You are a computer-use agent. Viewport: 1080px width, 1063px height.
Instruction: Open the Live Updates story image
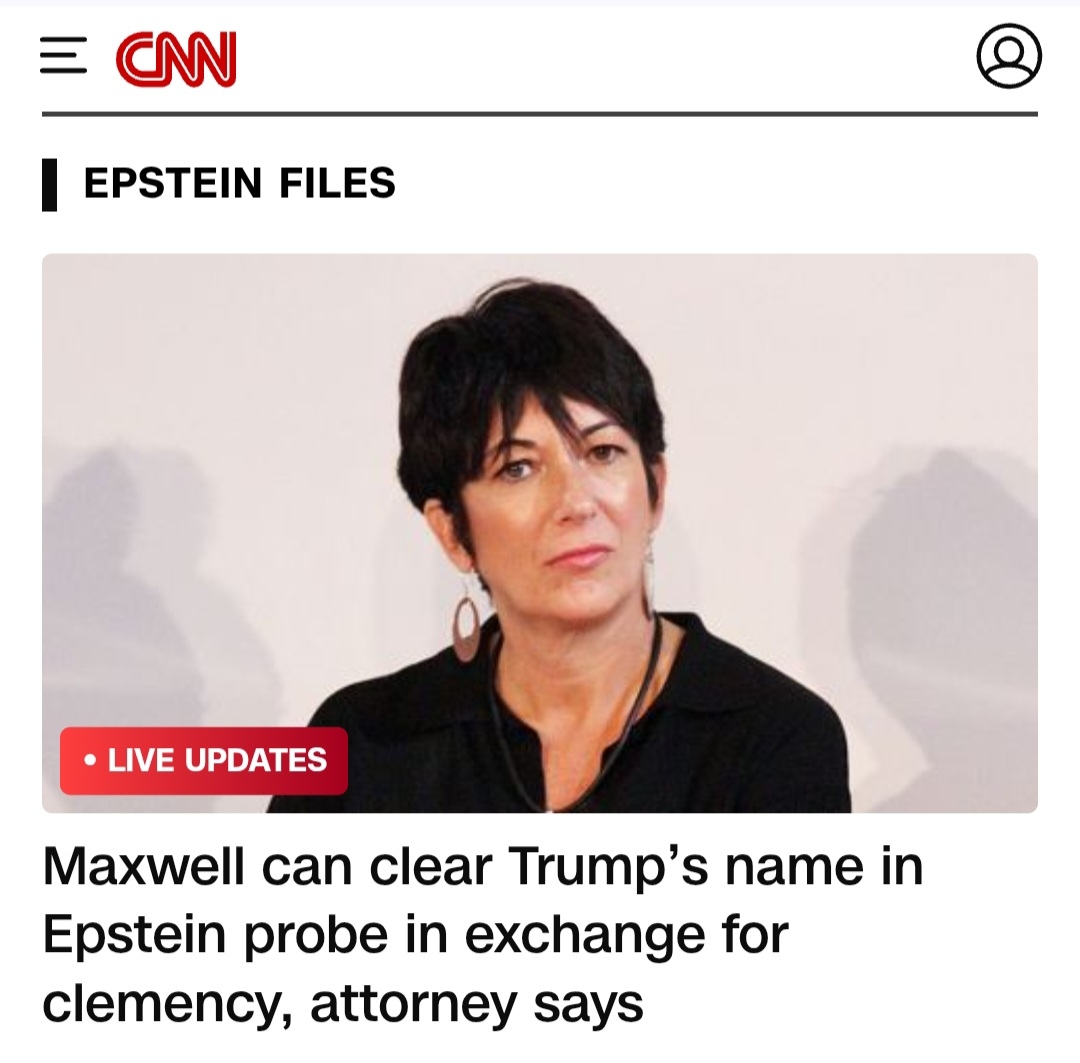(539, 532)
